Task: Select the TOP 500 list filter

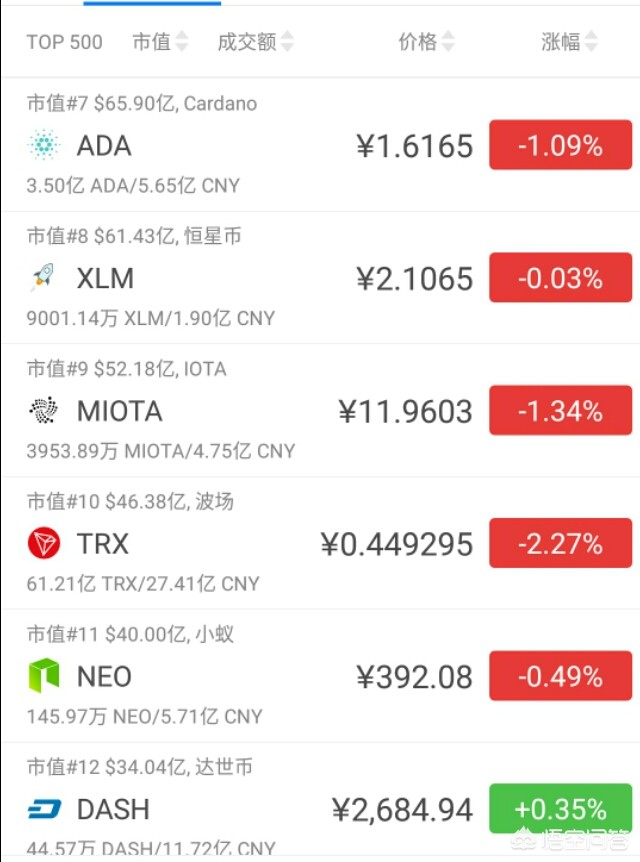Action: pyautogui.click(x=64, y=42)
